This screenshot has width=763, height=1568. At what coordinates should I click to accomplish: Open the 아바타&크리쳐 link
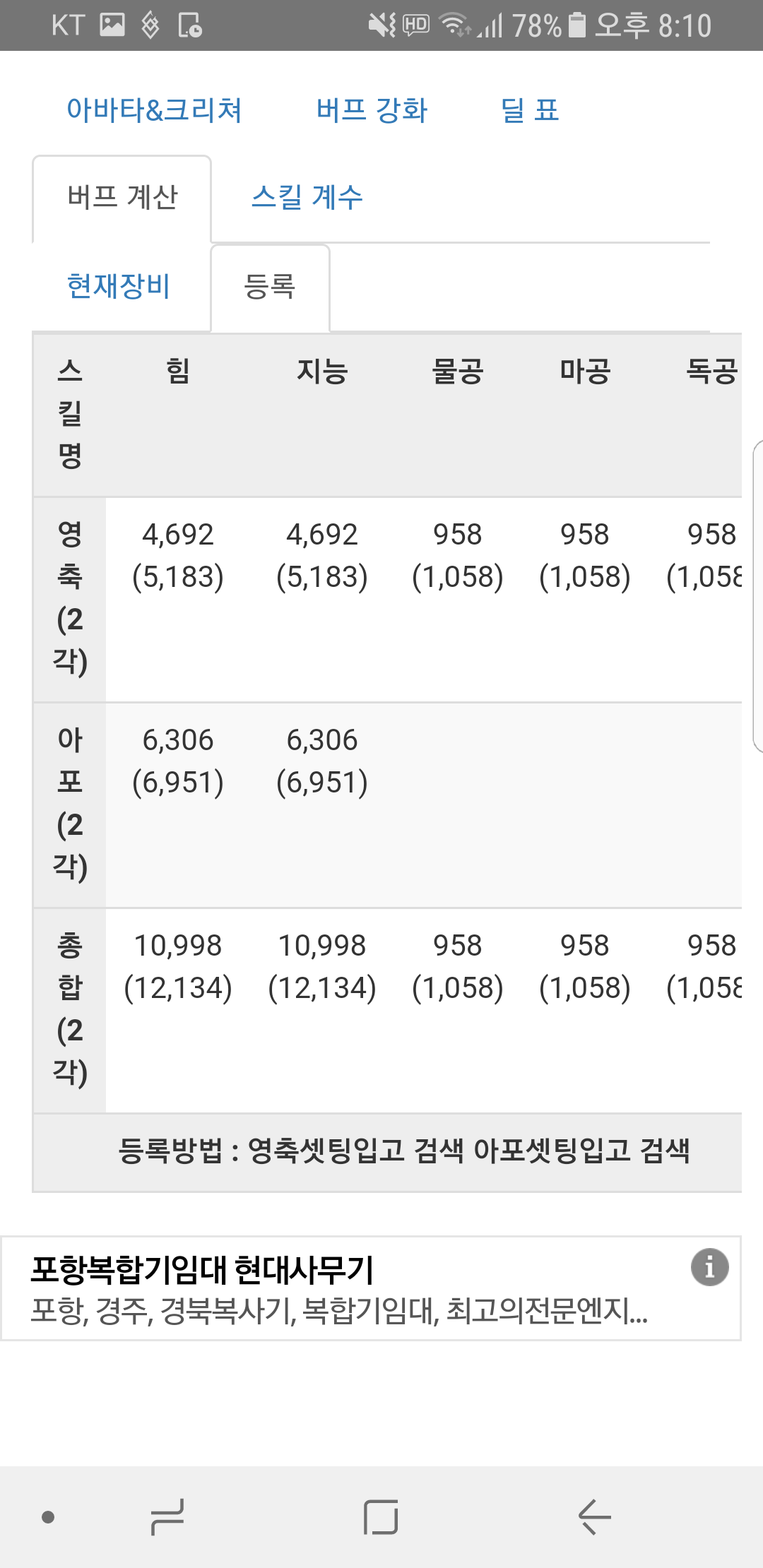(x=155, y=110)
